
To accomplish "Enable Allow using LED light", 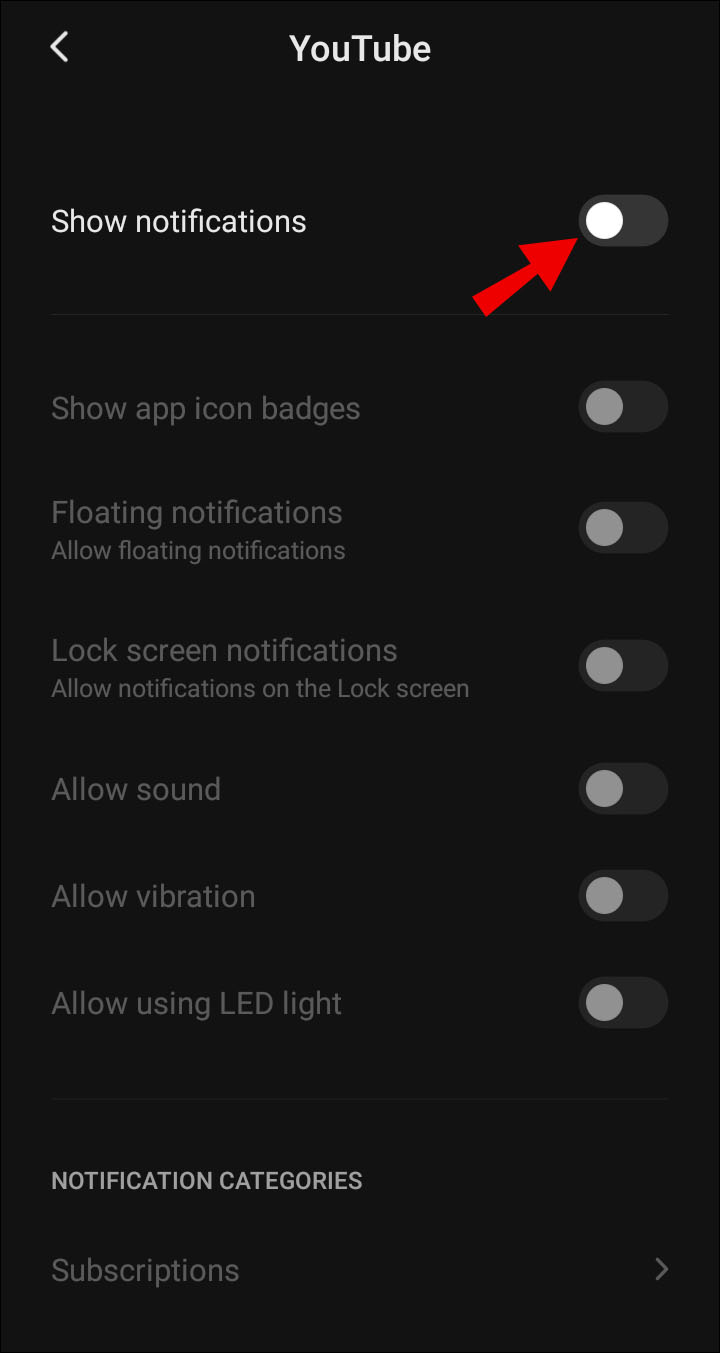I will (x=622, y=1003).
